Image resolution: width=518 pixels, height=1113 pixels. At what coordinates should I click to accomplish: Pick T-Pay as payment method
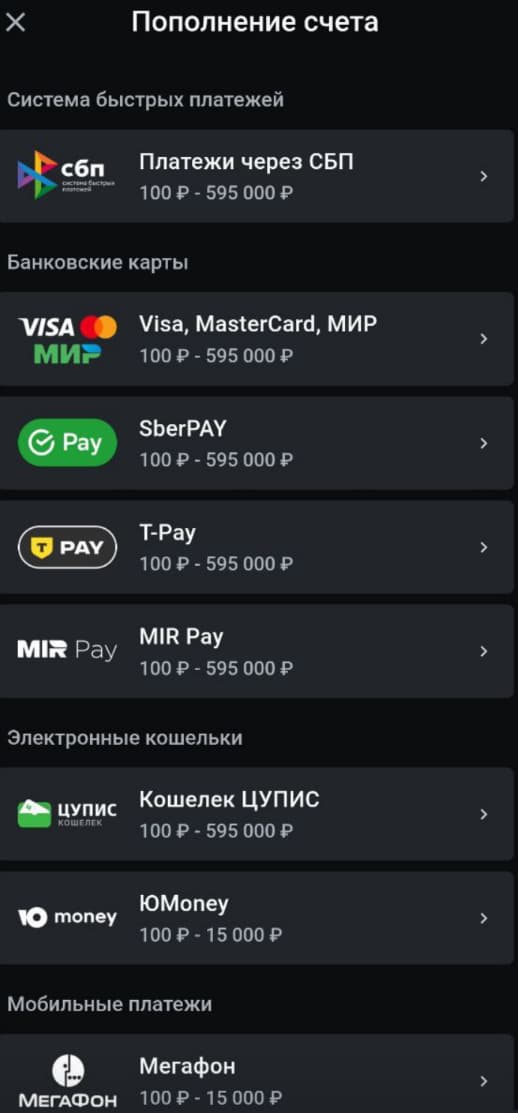[x=256, y=547]
